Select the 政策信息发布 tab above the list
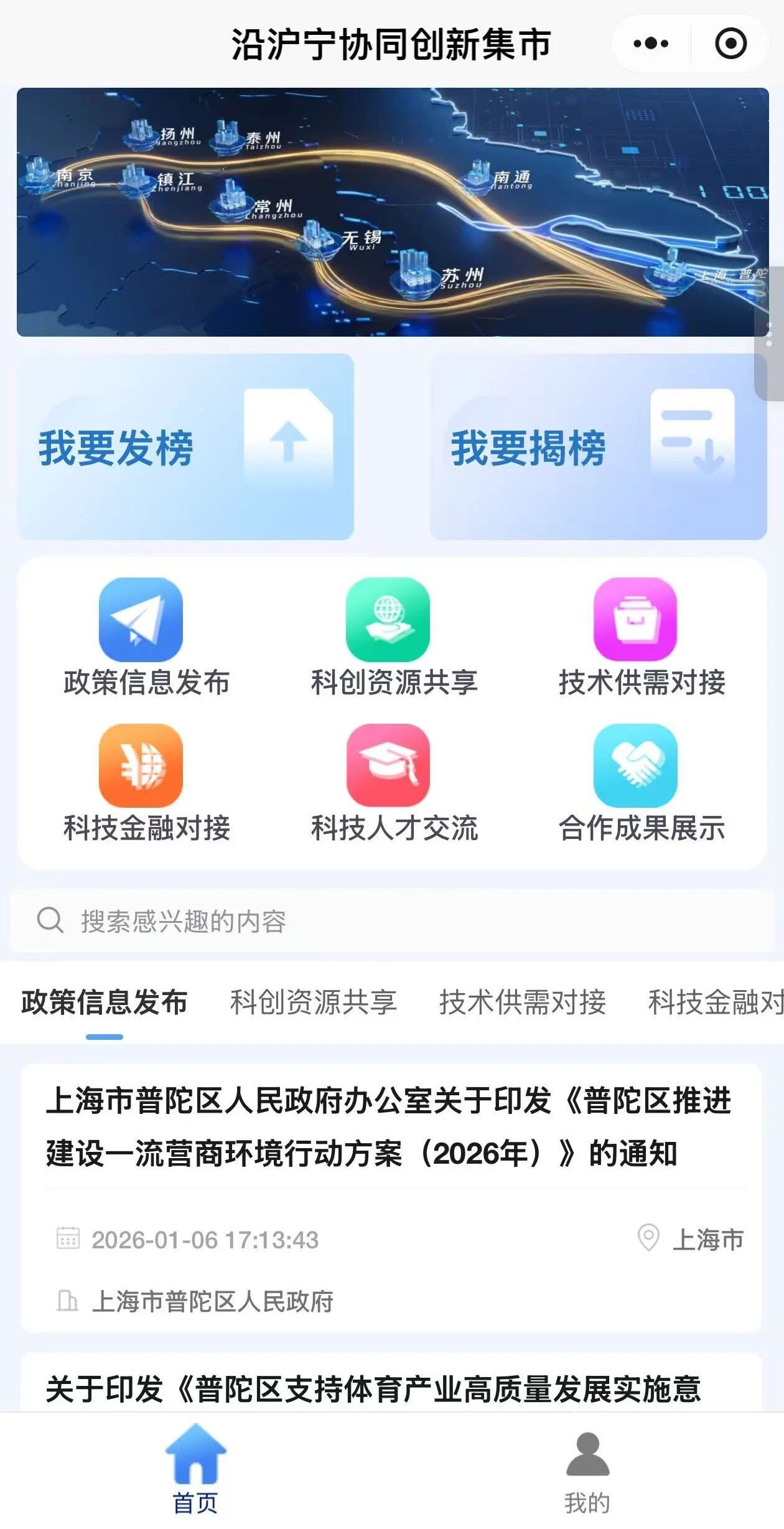The height and width of the screenshot is (1529, 784). click(x=105, y=1002)
